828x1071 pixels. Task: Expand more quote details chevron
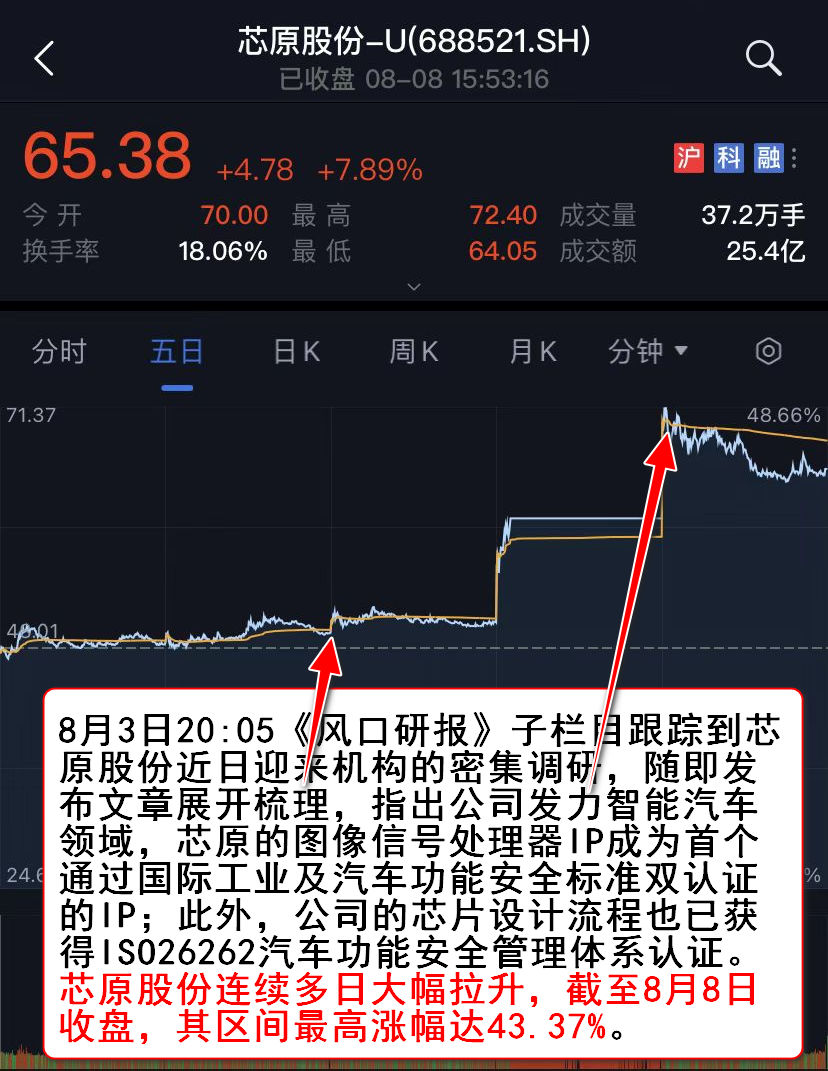point(414,287)
